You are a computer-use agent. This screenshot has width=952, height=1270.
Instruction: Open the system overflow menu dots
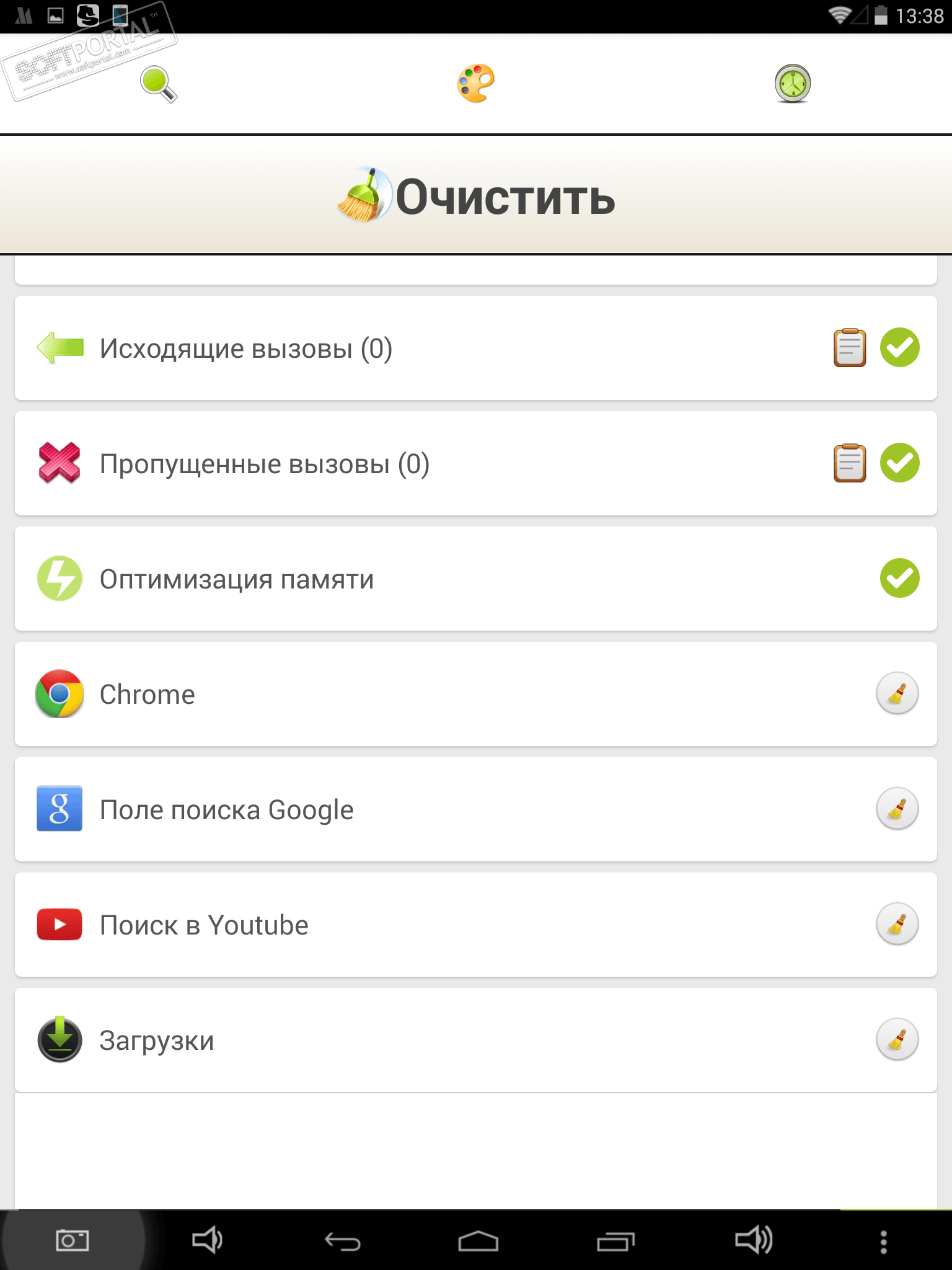pos(883,1241)
